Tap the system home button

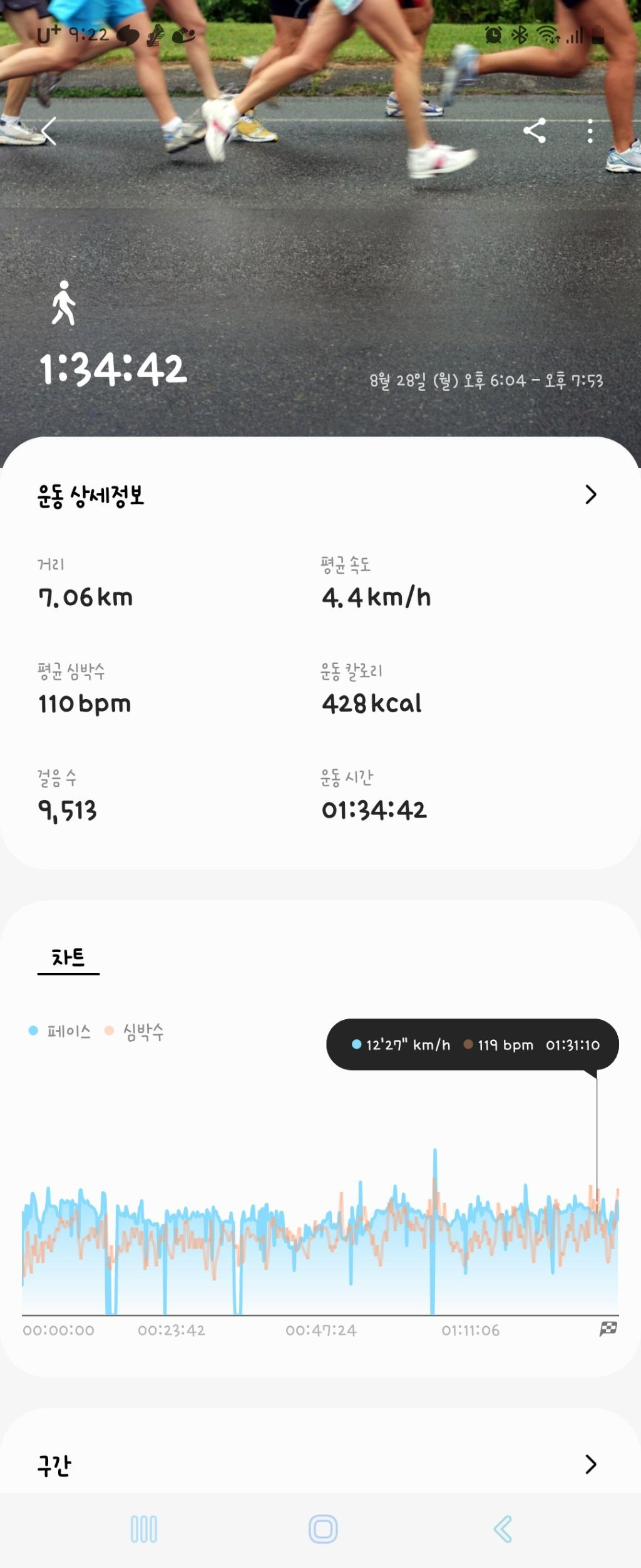[x=323, y=1529]
